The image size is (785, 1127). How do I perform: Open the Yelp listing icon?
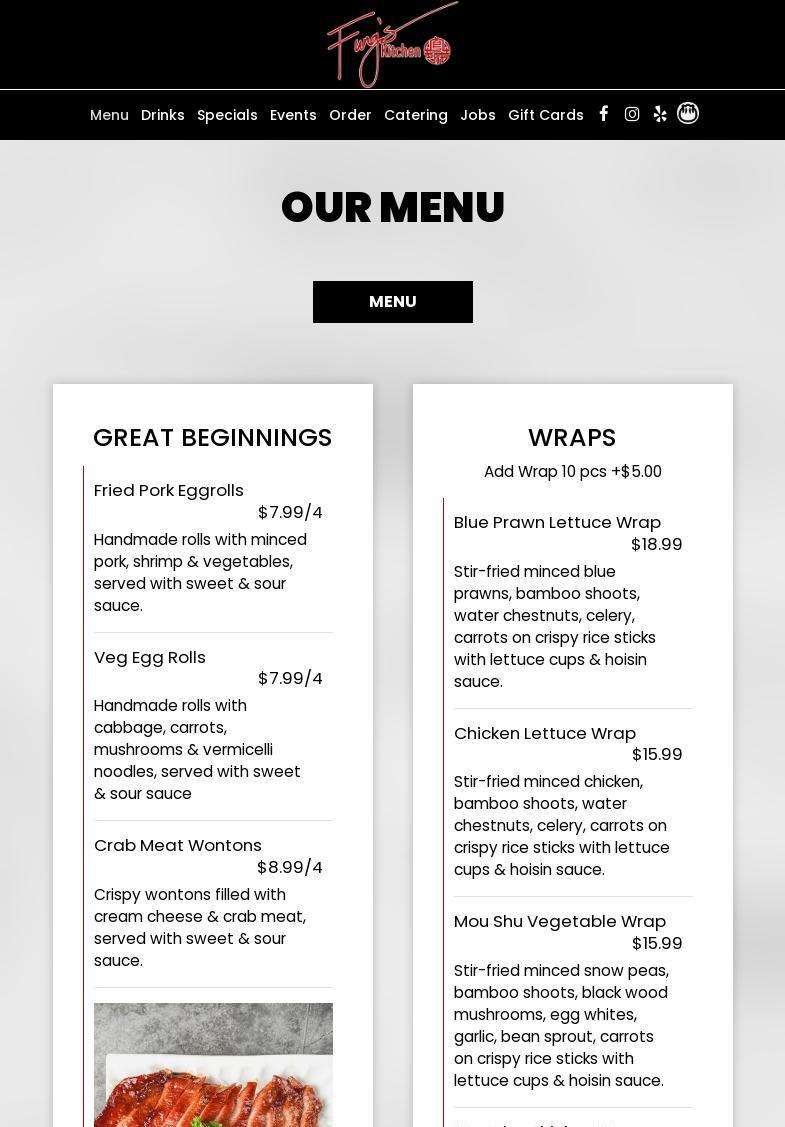tap(660, 114)
